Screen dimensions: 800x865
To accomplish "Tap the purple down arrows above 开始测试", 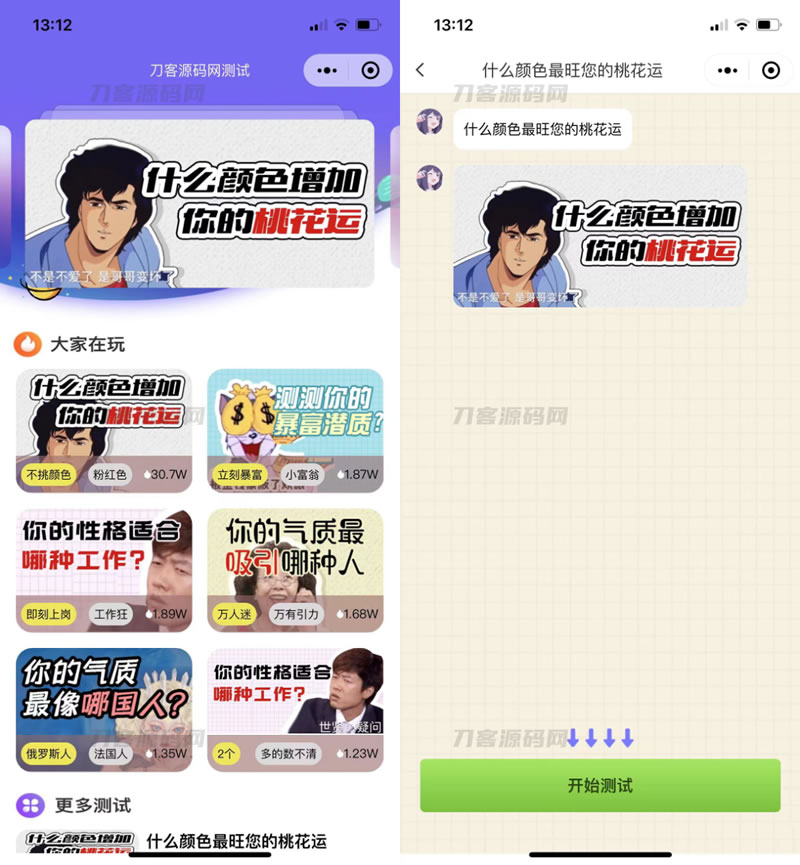I will coord(600,737).
